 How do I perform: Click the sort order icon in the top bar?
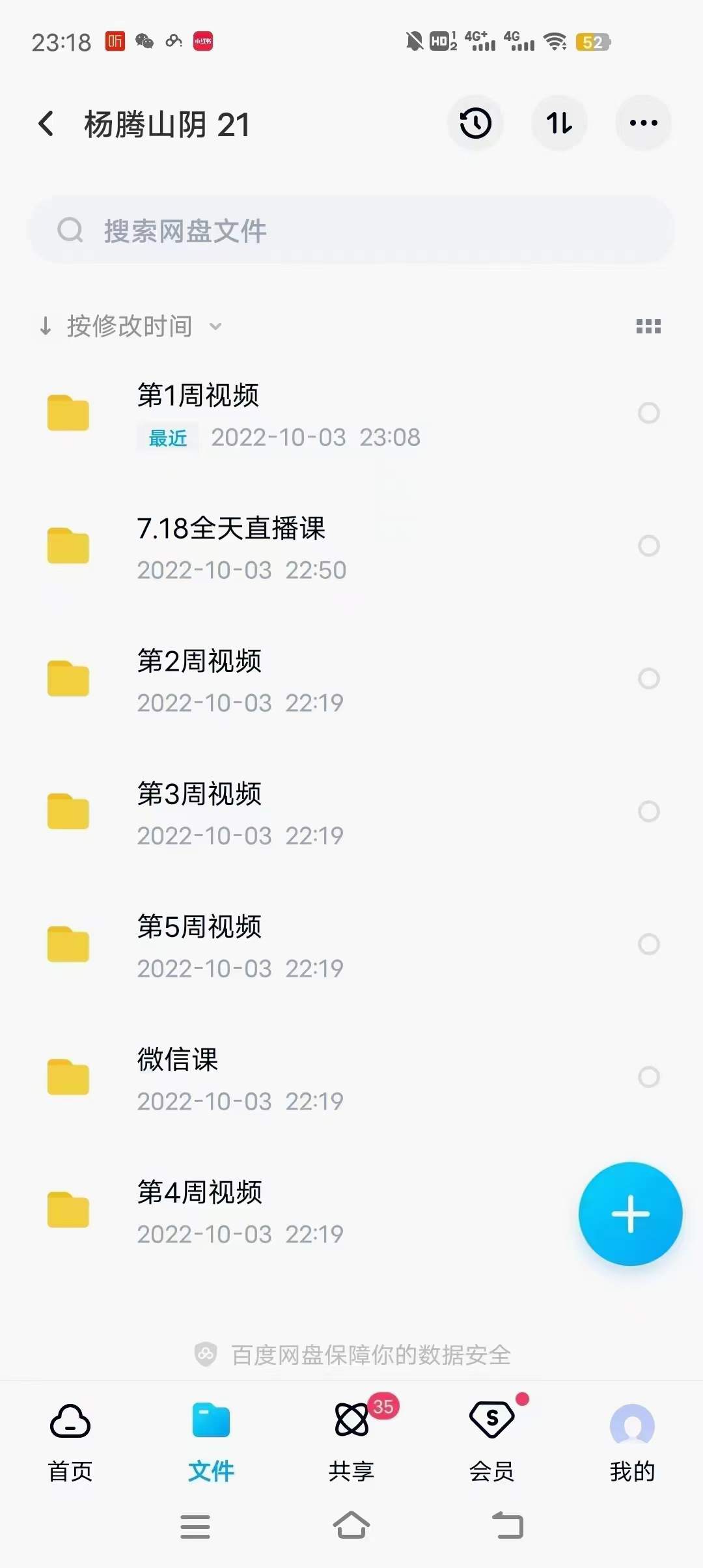click(x=559, y=123)
